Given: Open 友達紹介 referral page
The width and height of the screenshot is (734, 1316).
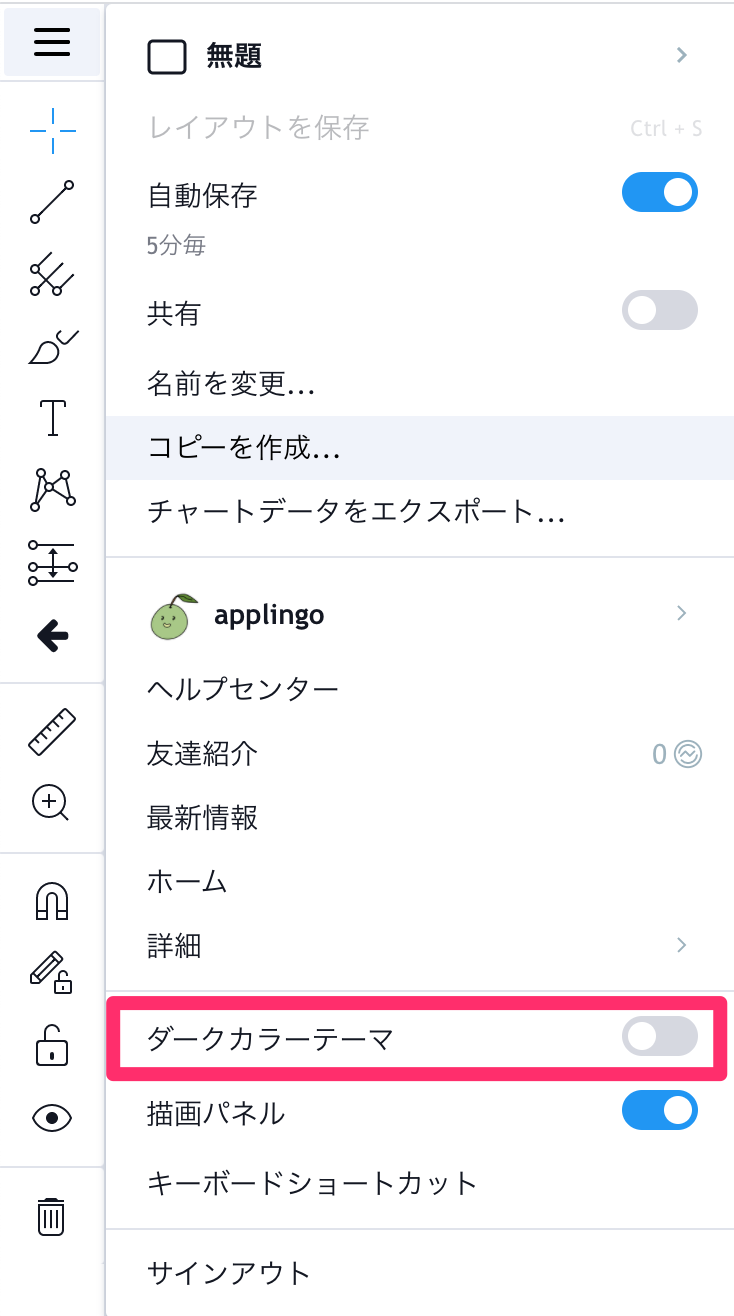Looking at the screenshot, I should 420,753.
